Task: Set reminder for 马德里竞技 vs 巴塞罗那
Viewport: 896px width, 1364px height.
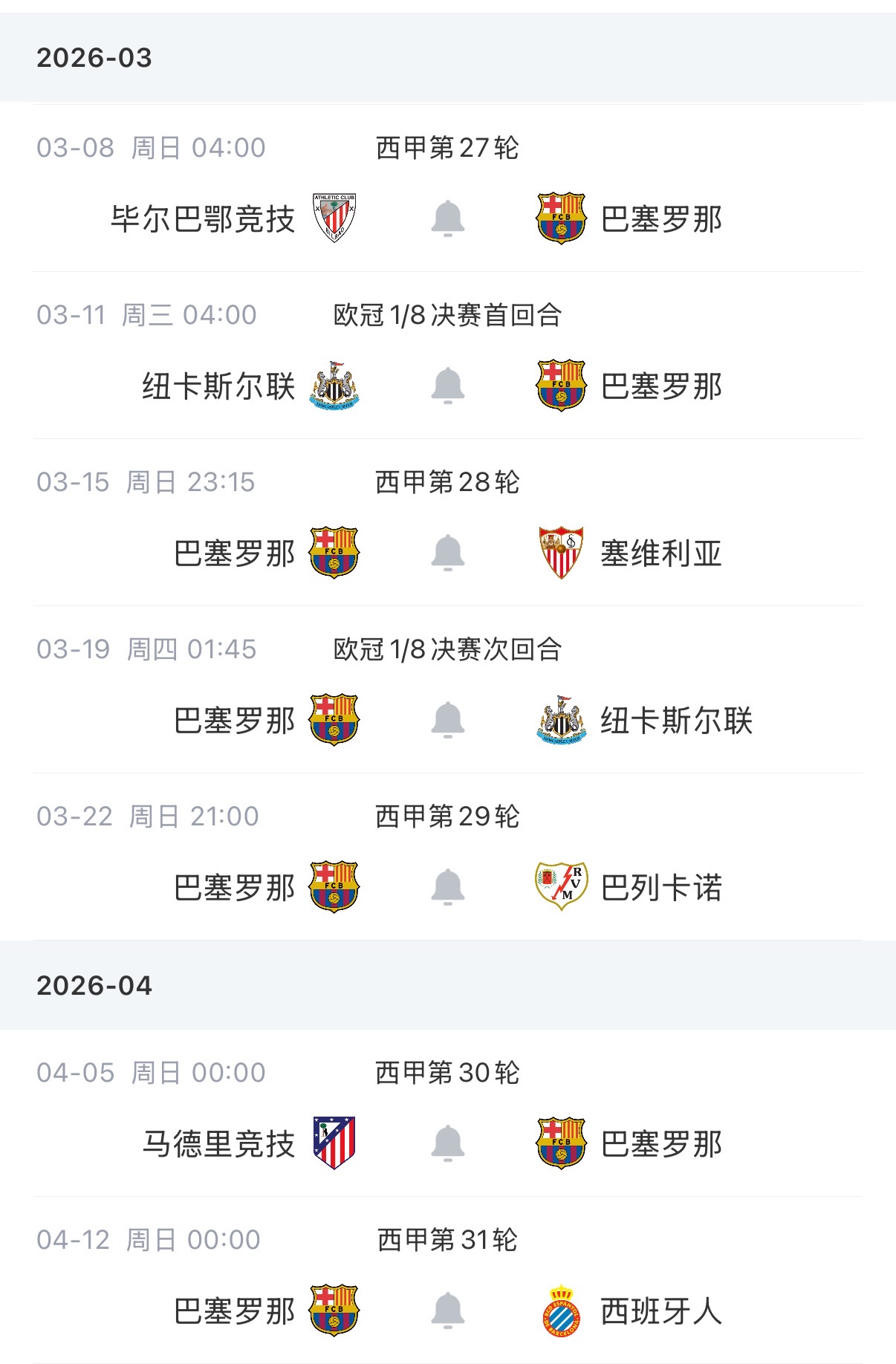Action: click(447, 1143)
